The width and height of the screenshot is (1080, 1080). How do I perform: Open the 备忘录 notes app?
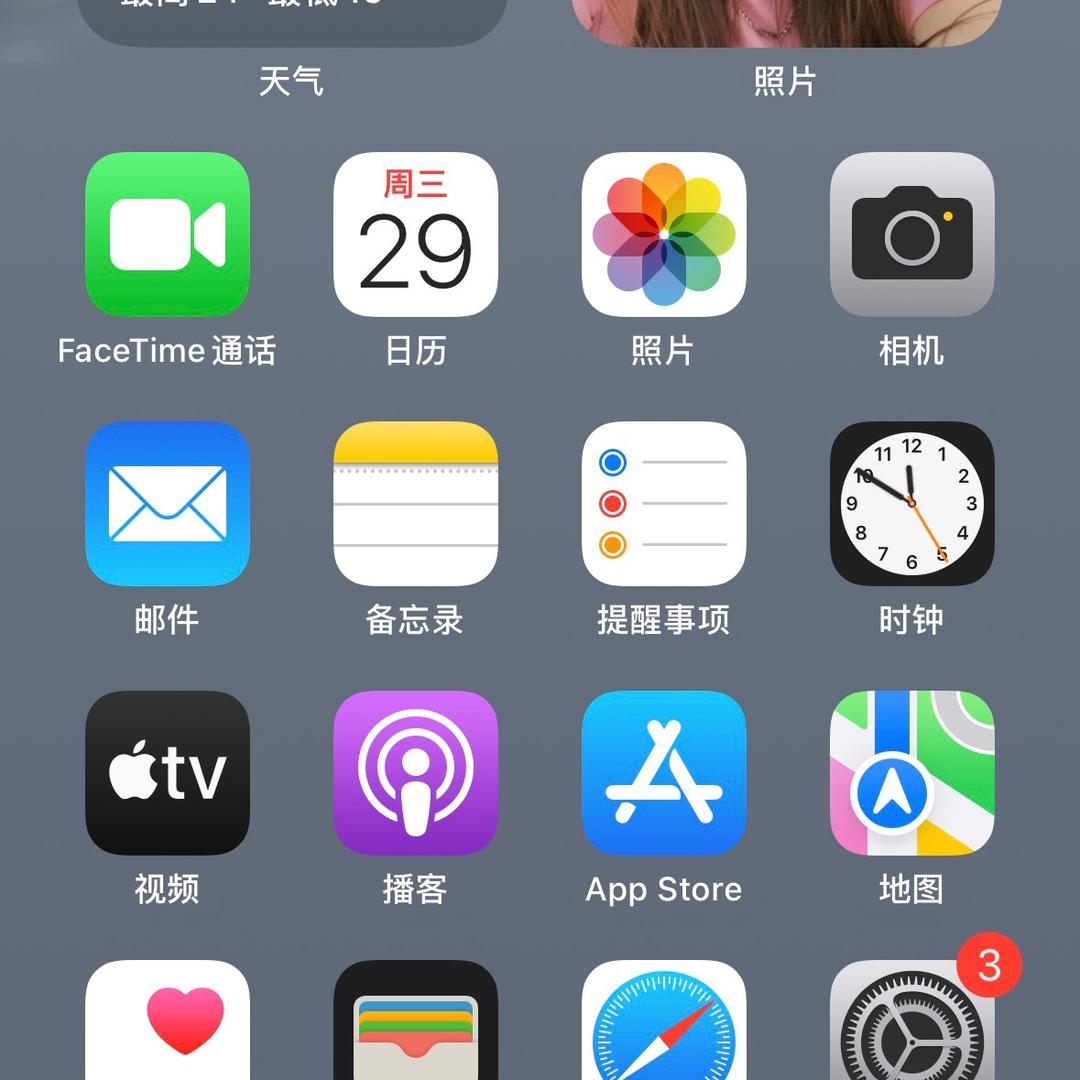coord(415,503)
